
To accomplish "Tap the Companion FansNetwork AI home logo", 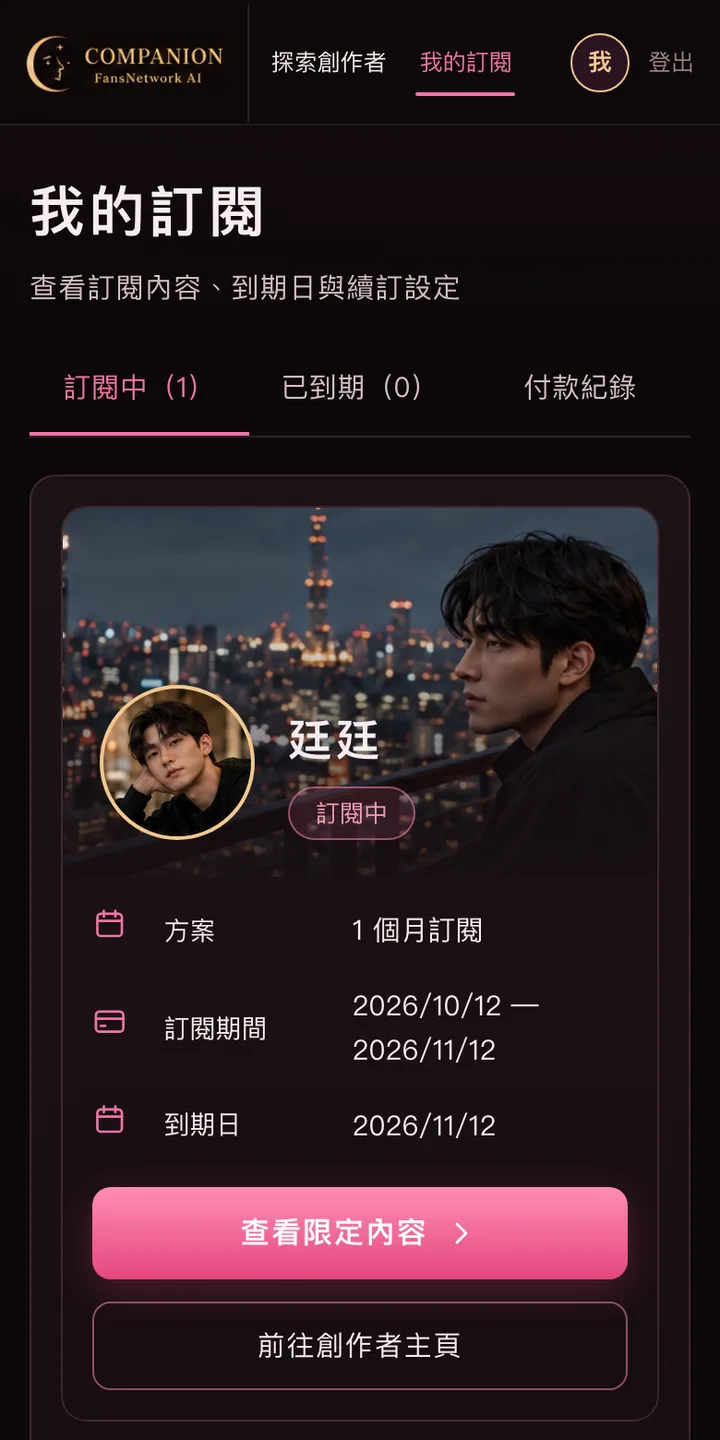I will (125, 63).
